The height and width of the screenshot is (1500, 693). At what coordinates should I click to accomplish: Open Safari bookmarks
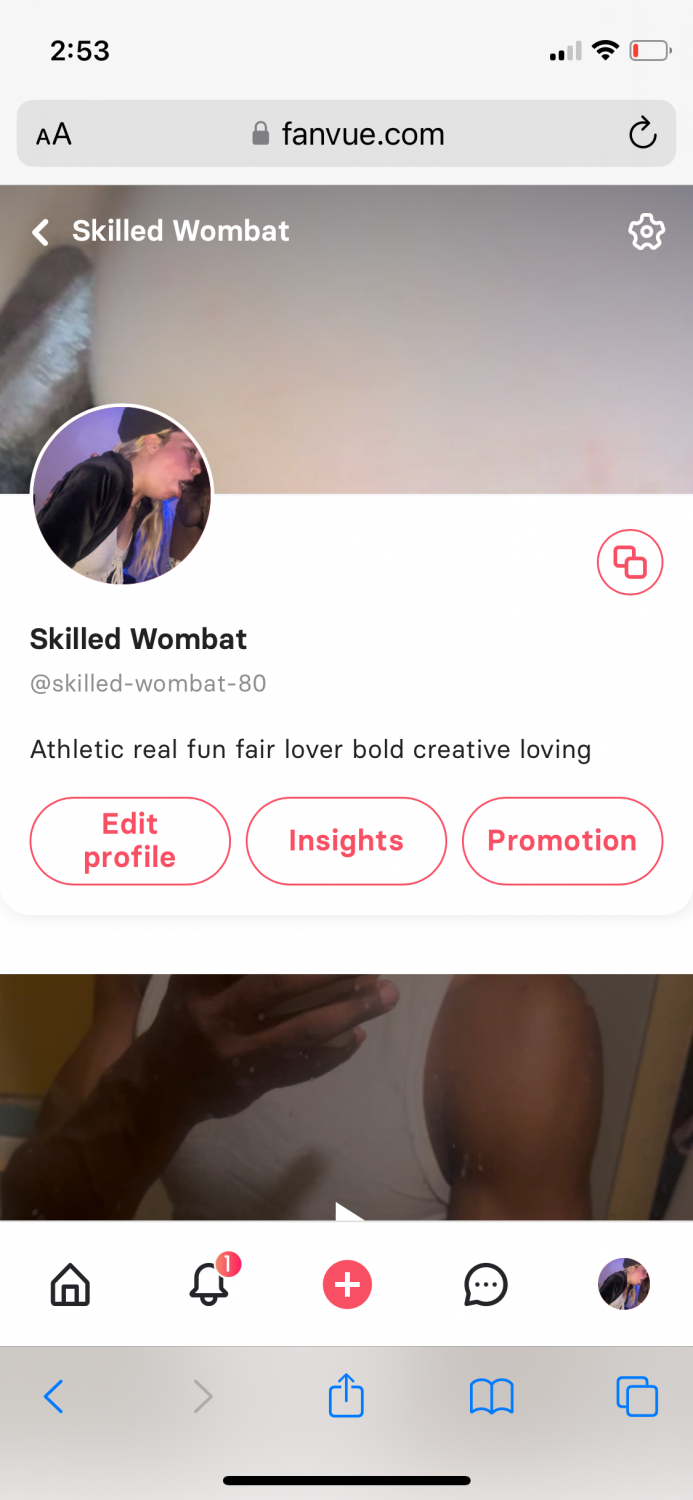[x=491, y=1396]
